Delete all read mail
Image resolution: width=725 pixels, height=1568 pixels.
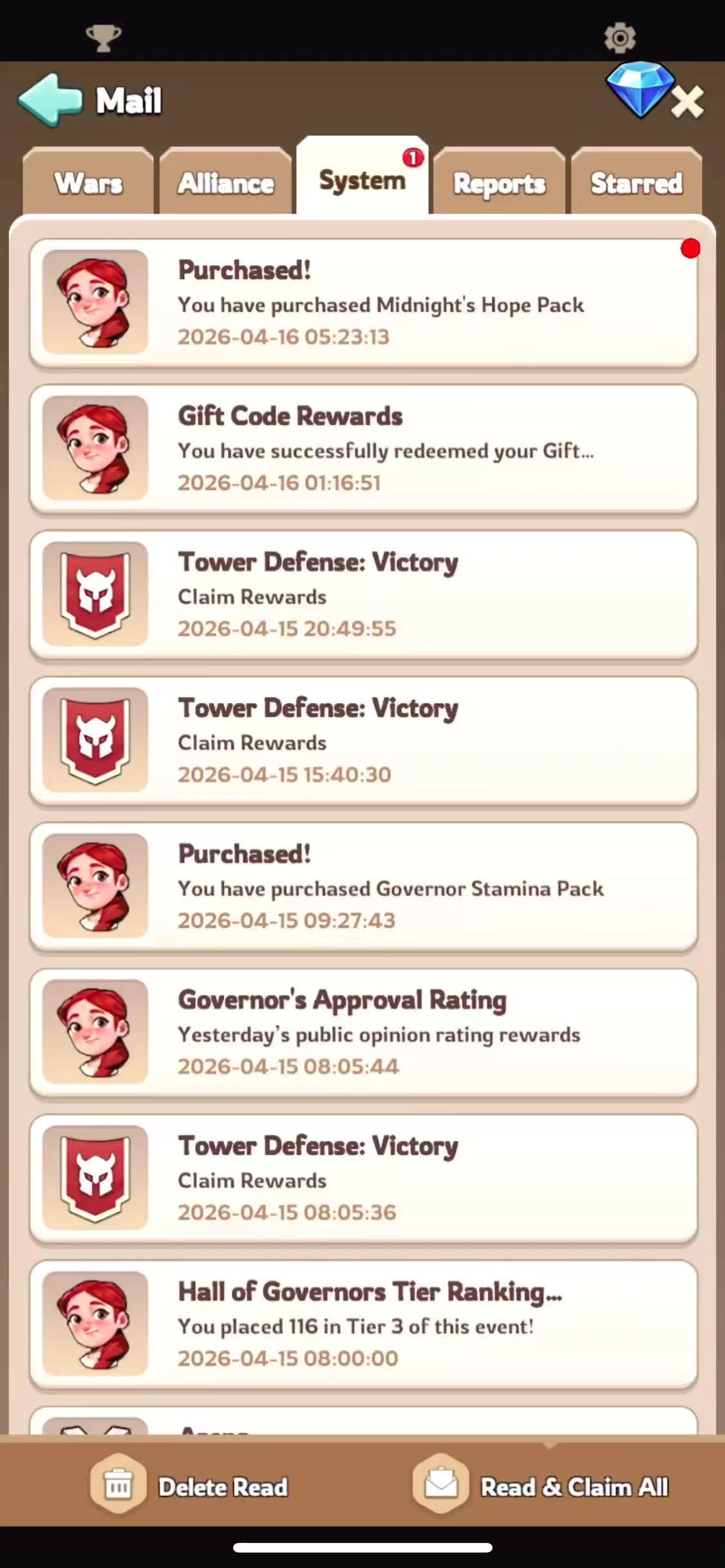[189, 1487]
